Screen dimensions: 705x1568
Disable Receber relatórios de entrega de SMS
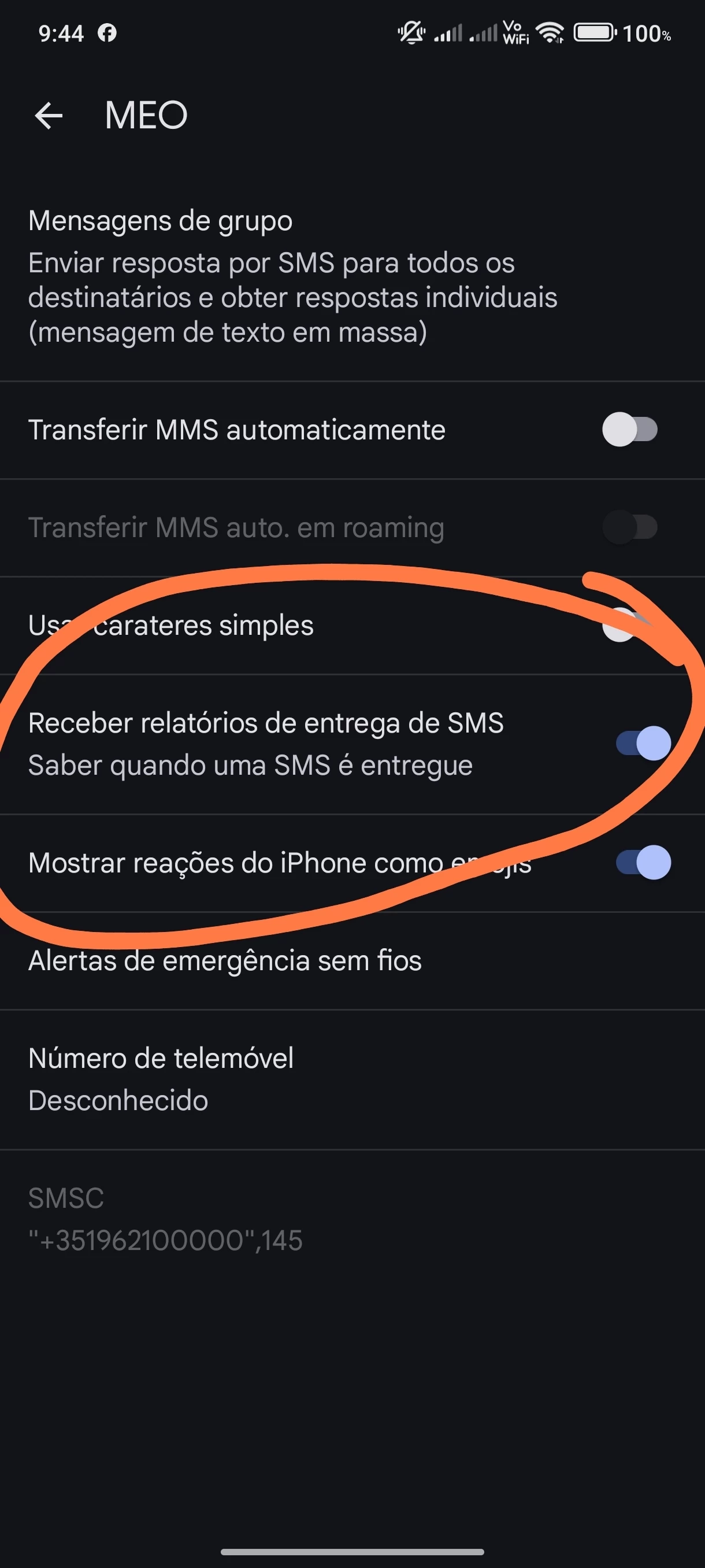643,743
